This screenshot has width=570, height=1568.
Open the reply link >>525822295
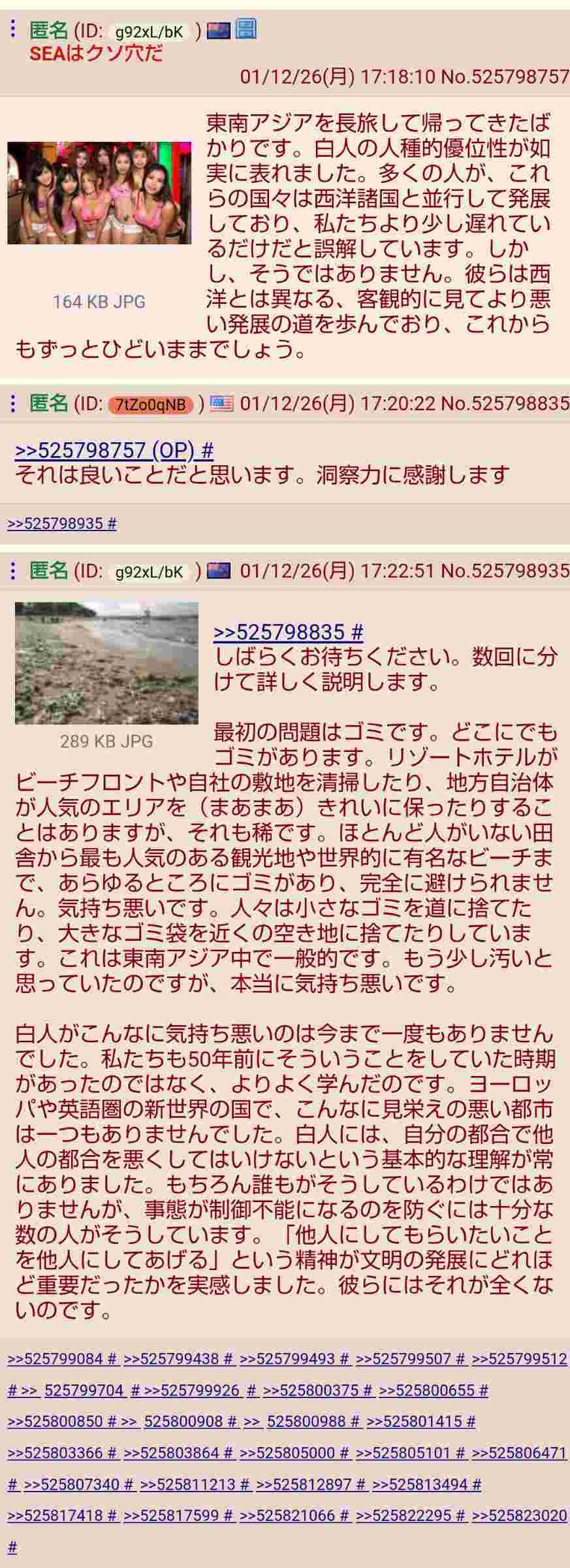click(x=410, y=1515)
